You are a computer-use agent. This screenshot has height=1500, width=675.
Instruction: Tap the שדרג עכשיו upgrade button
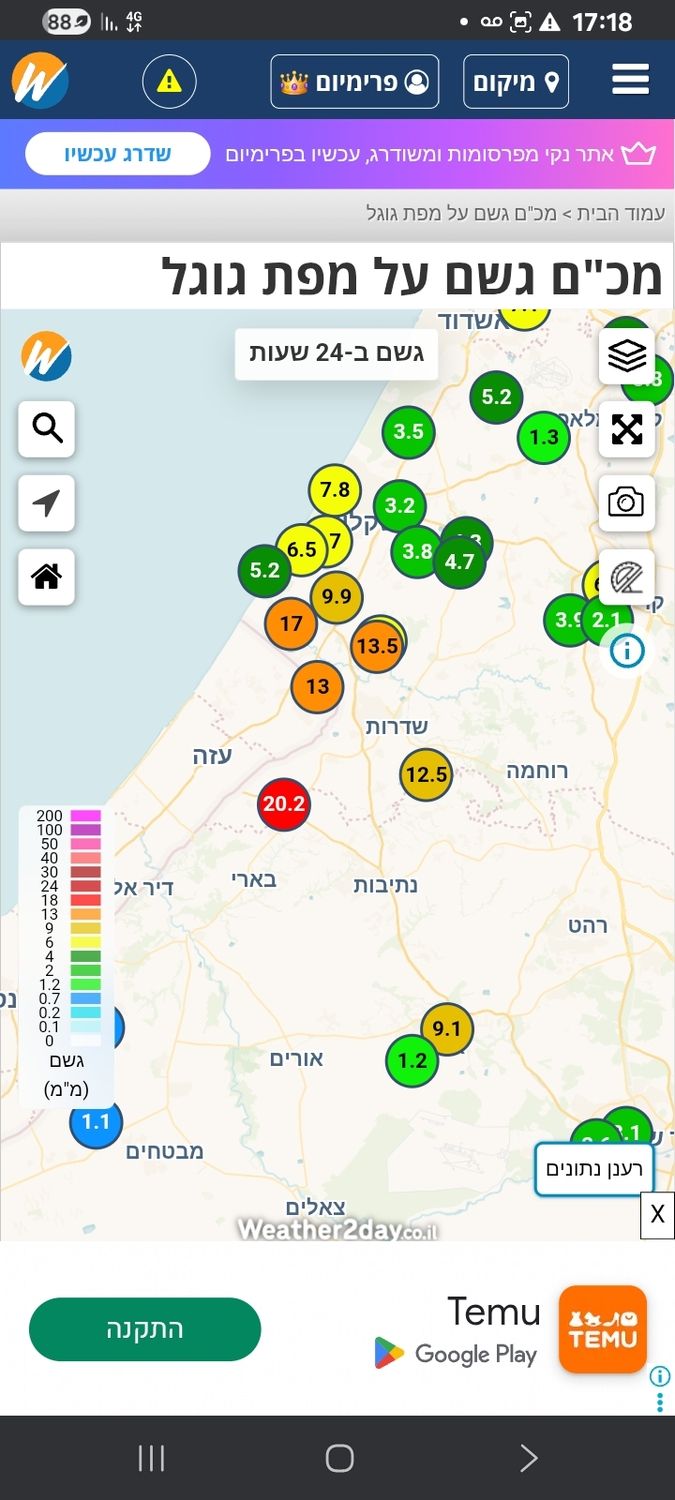pos(118,154)
